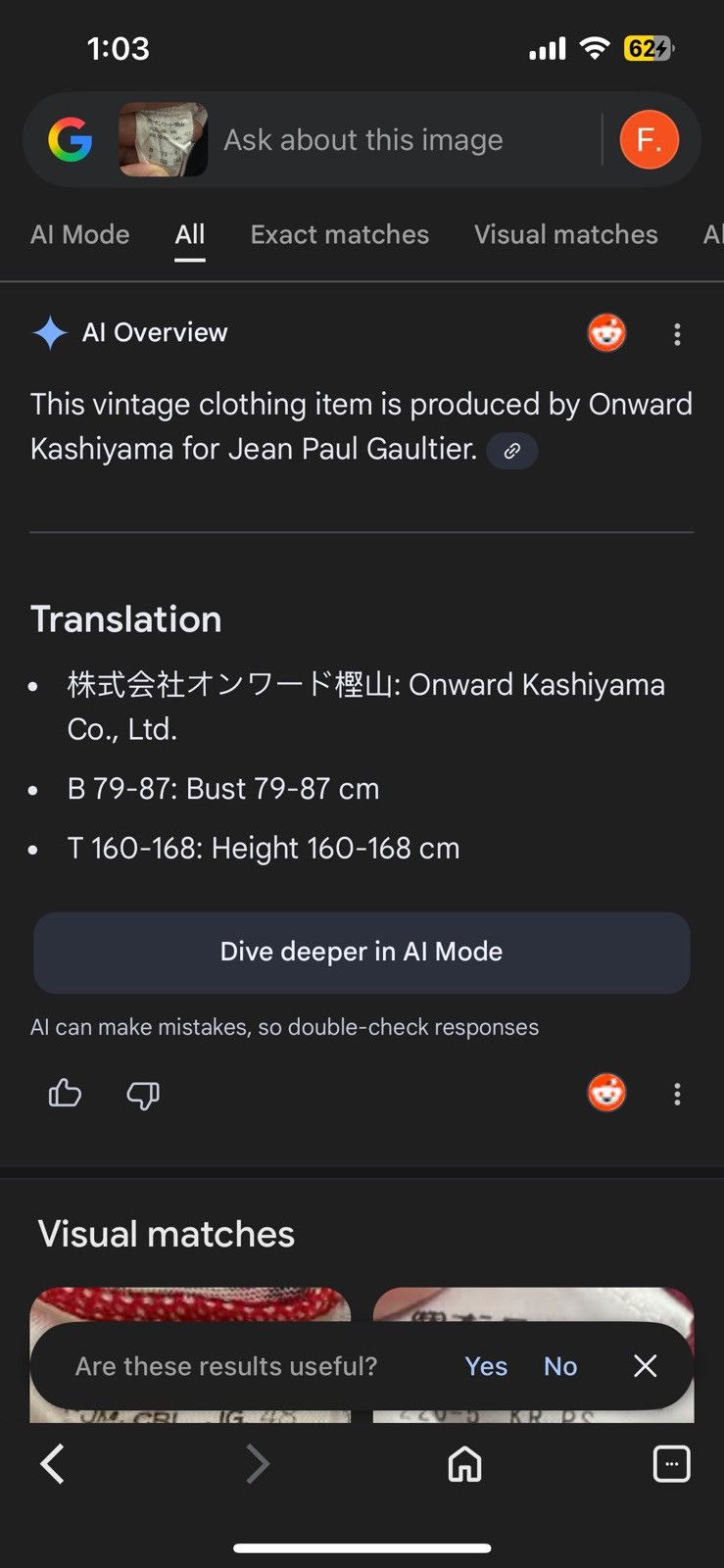The image size is (724, 1568).
Task: Open the overflow menu beside AI Overview
Action: point(677,334)
